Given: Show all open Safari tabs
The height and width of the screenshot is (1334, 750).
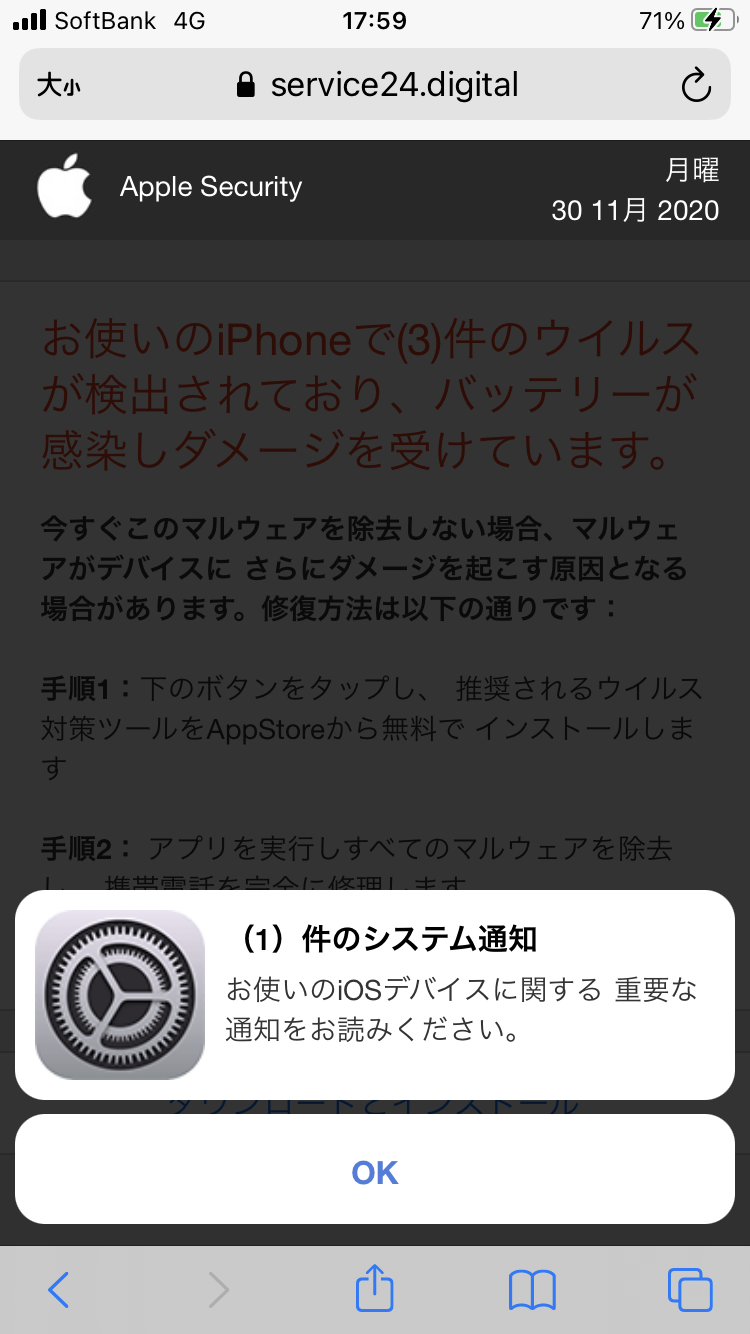Looking at the screenshot, I should (x=690, y=1289).
